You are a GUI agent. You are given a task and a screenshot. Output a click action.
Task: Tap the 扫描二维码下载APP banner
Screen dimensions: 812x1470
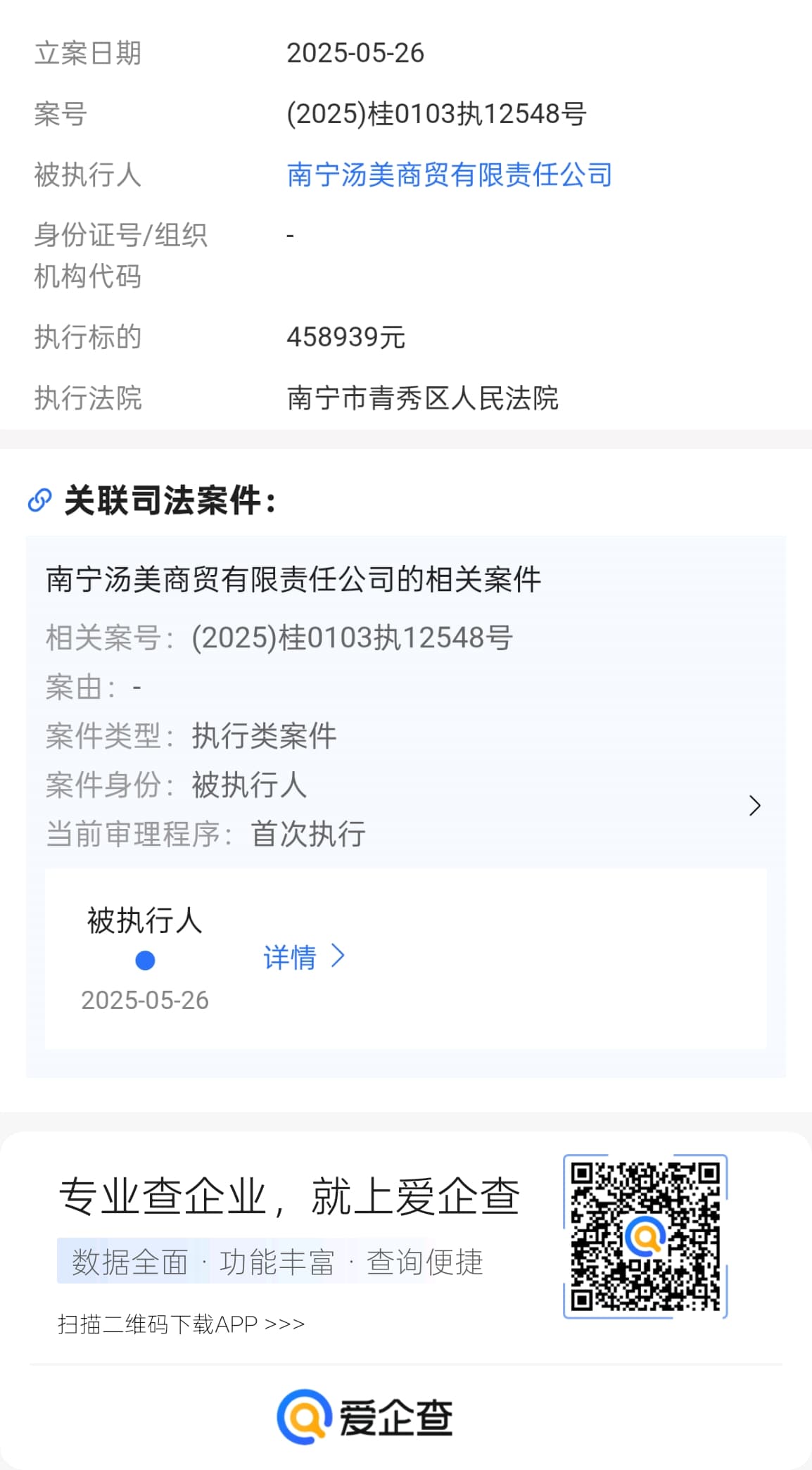point(181,1324)
